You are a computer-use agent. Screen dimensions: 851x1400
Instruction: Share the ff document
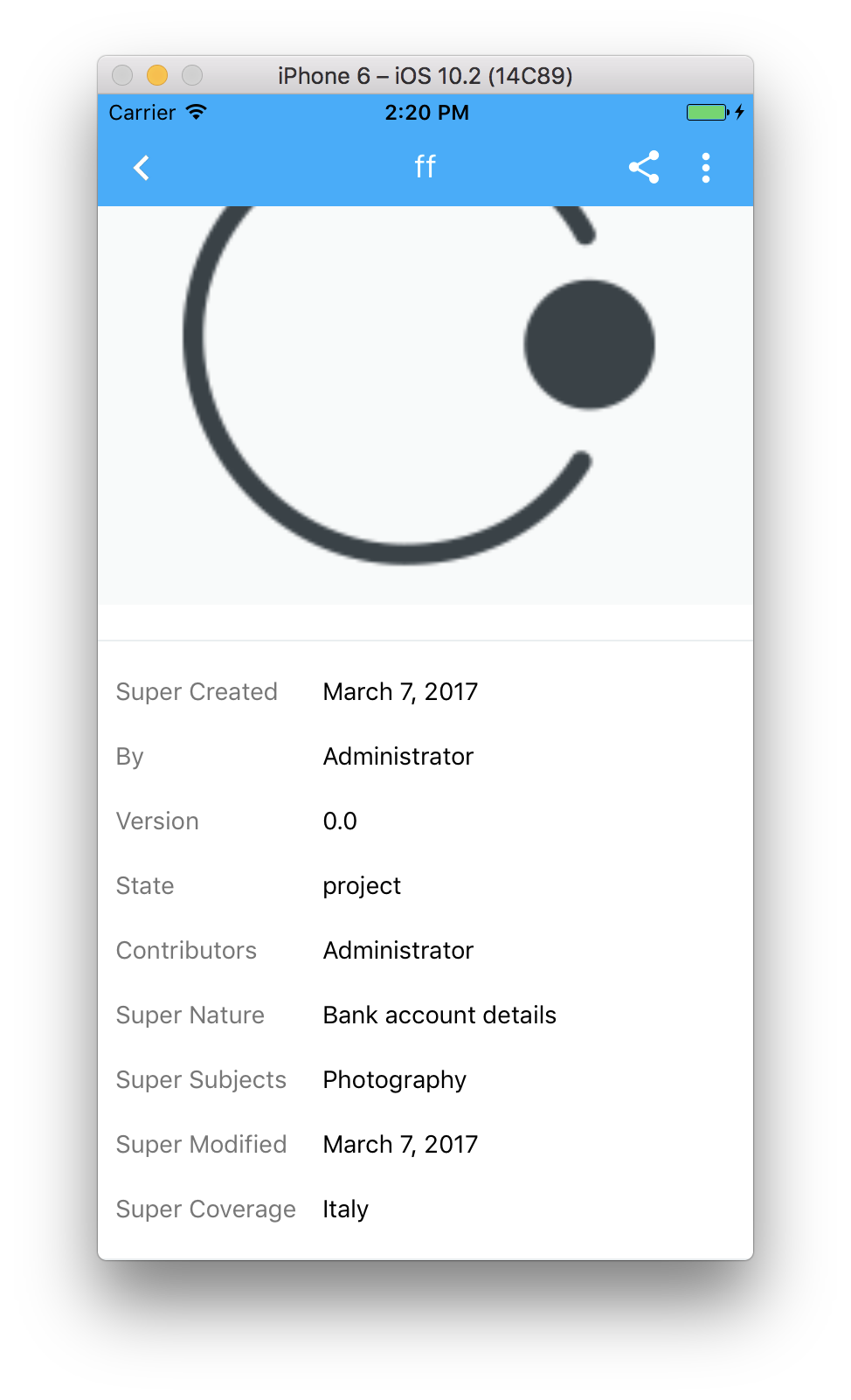coord(644,167)
